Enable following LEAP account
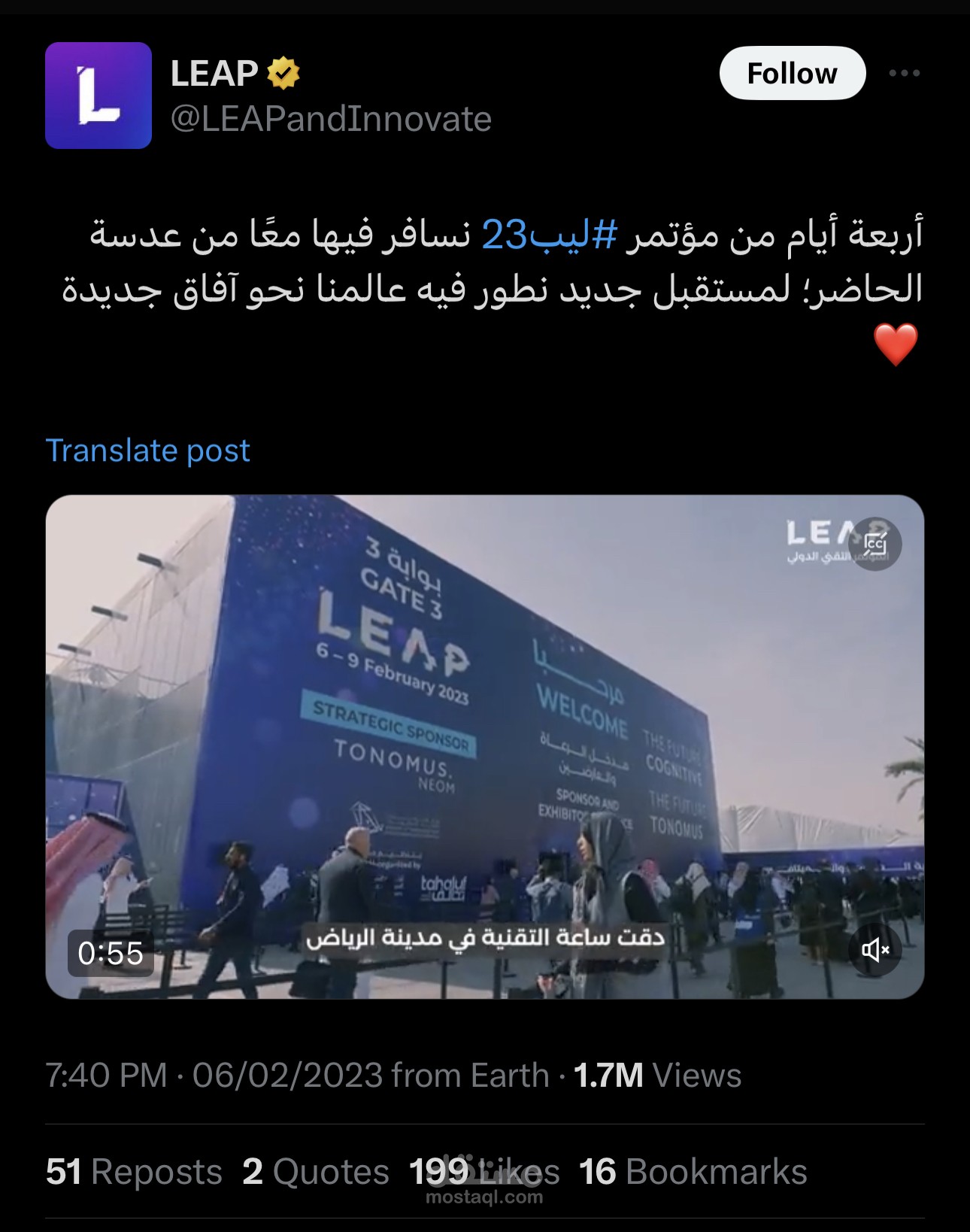The width and height of the screenshot is (970, 1232). tap(794, 72)
